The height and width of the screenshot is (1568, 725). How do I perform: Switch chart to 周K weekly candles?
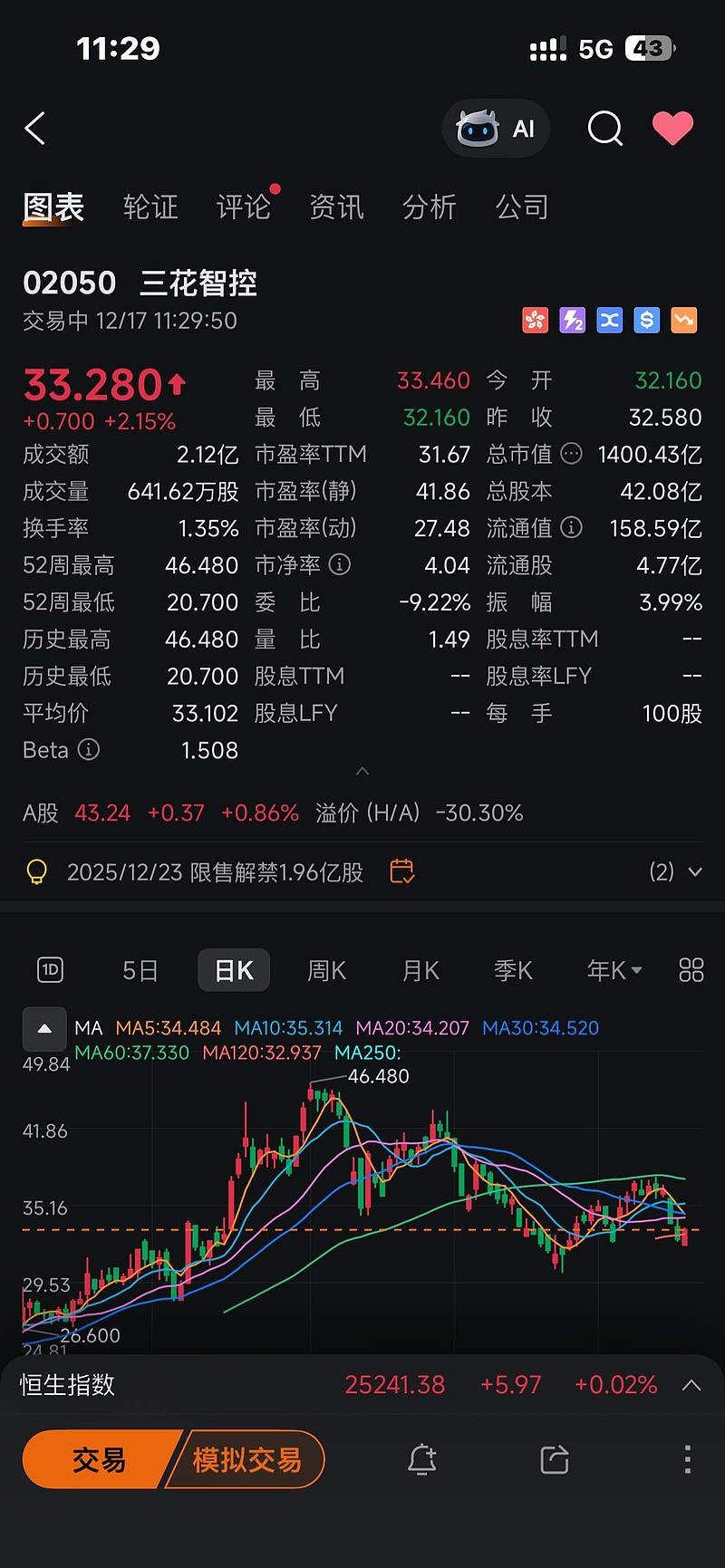(326, 971)
